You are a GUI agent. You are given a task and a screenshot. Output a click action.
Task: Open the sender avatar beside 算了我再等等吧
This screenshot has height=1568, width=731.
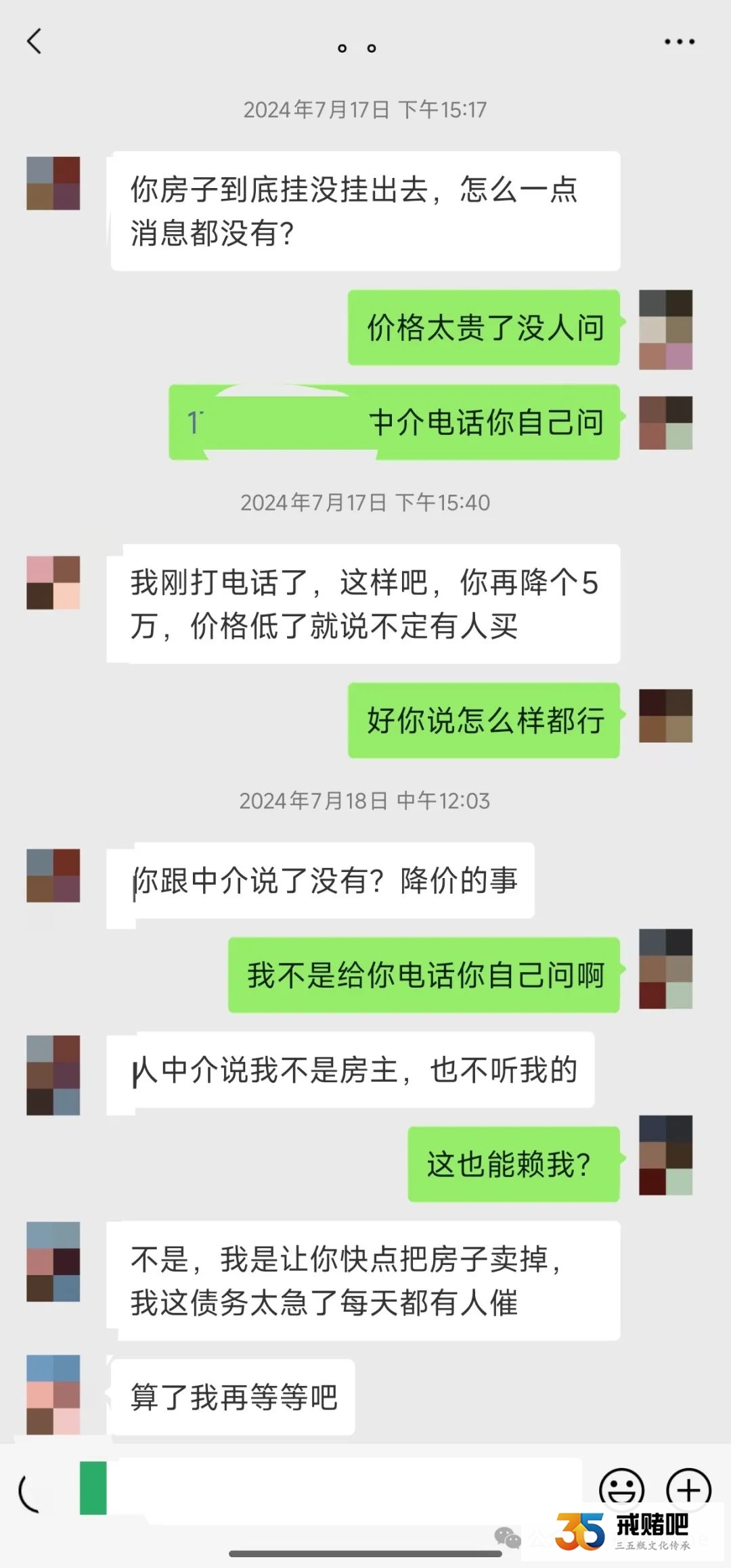coord(53,1395)
